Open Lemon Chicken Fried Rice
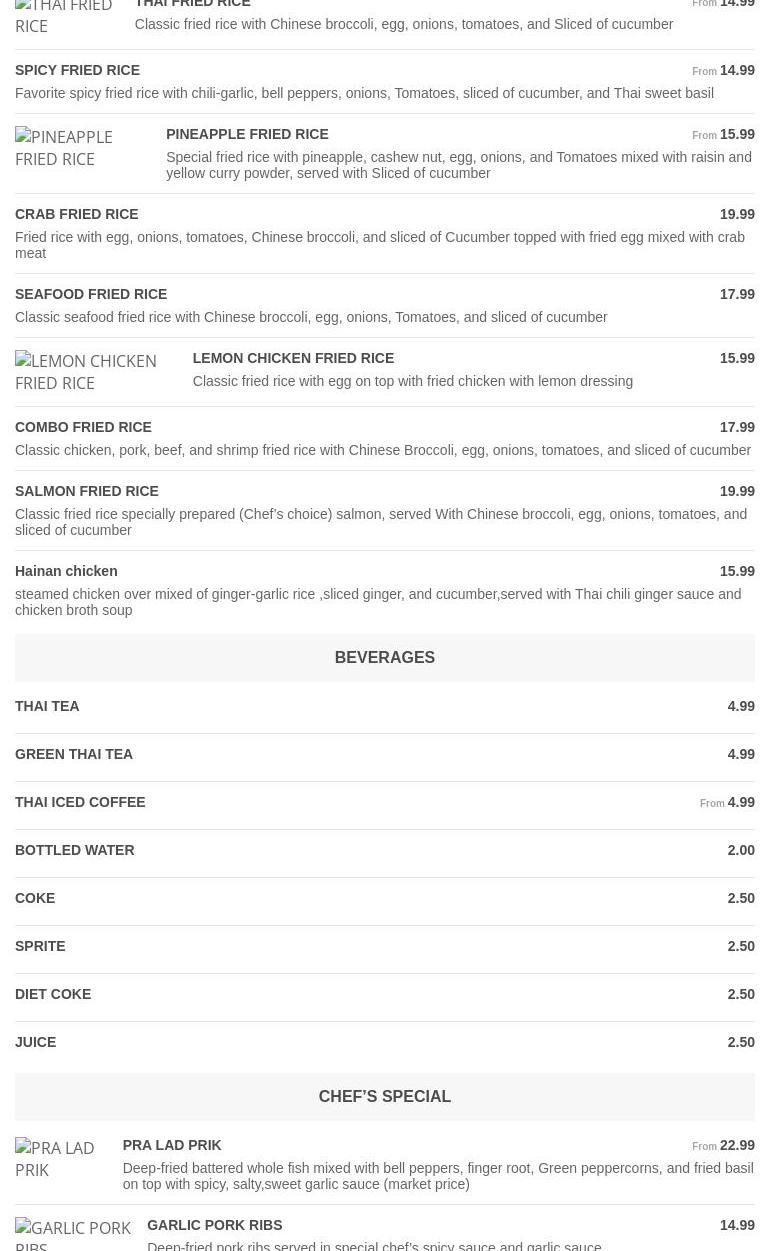The width and height of the screenshot is (770, 1251). point(293,359)
